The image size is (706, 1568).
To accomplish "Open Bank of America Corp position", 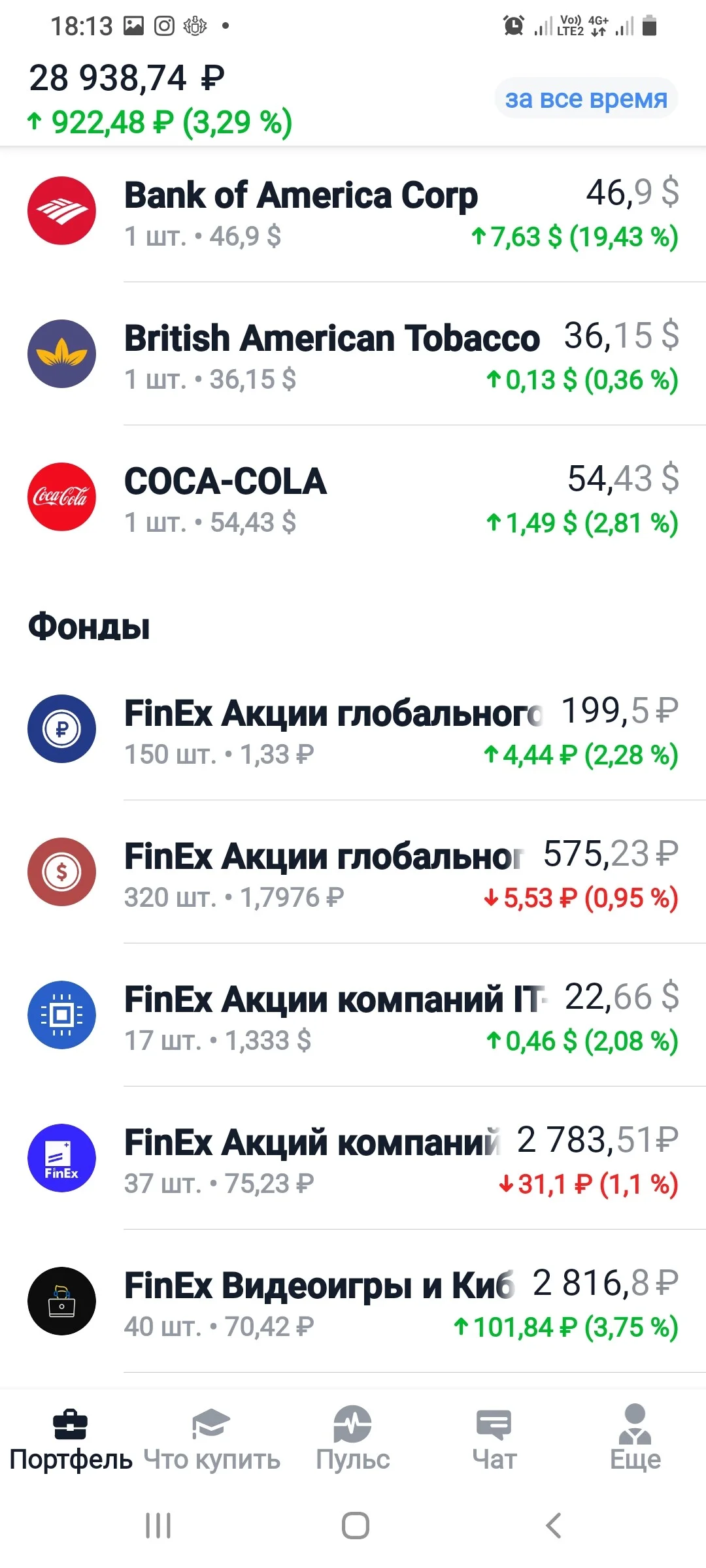I will click(353, 212).
